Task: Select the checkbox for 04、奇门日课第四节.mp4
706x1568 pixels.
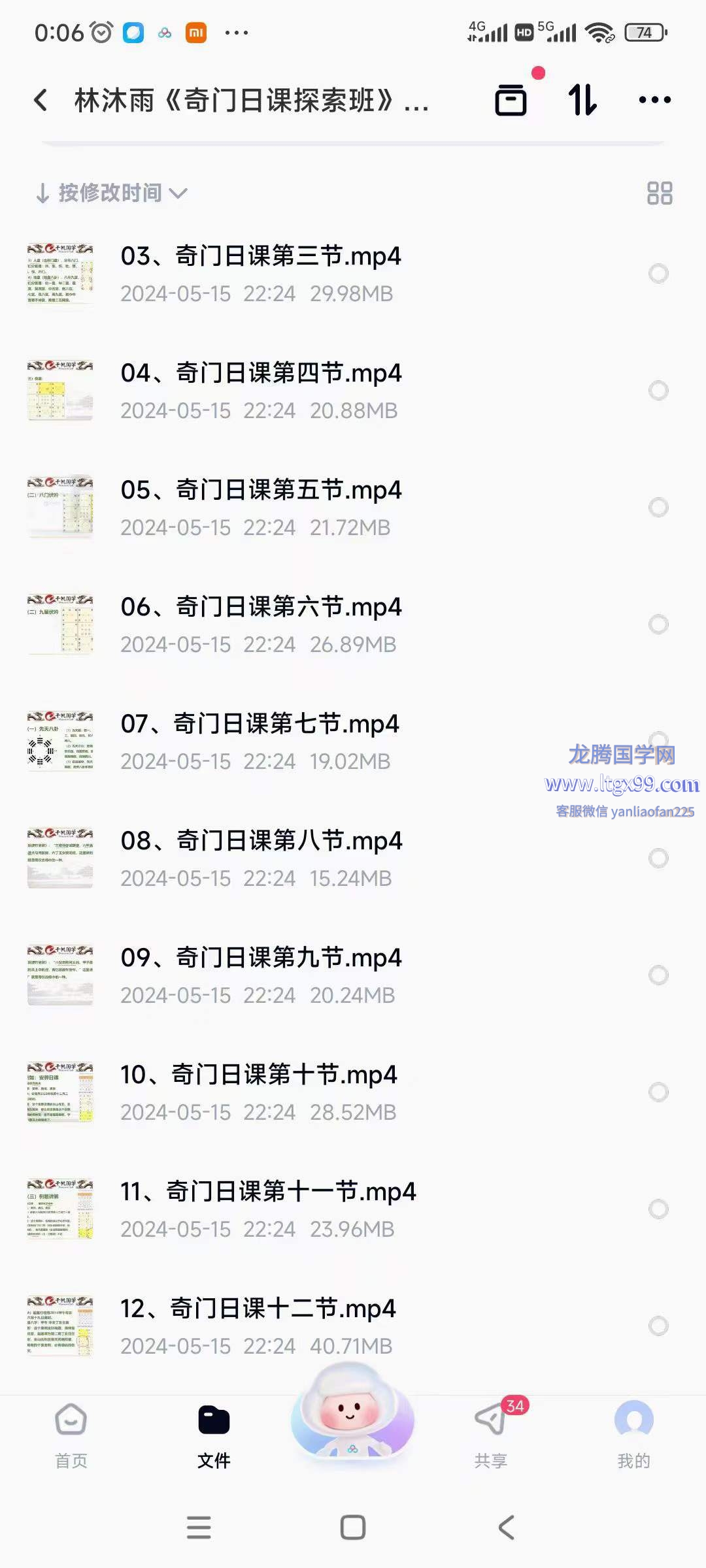Action: pos(658,391)
